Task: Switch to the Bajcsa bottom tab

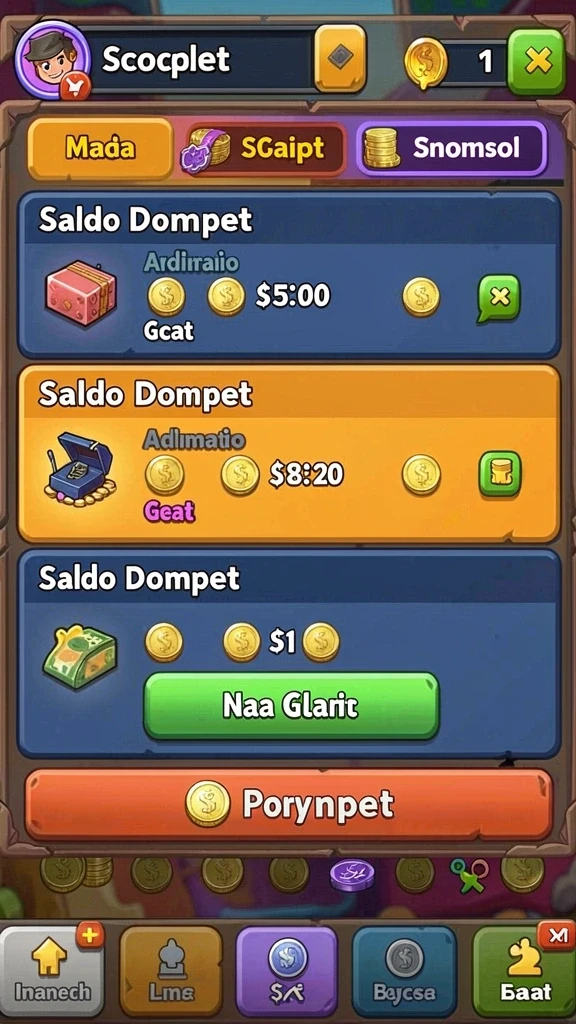Action: pos(404,970)
